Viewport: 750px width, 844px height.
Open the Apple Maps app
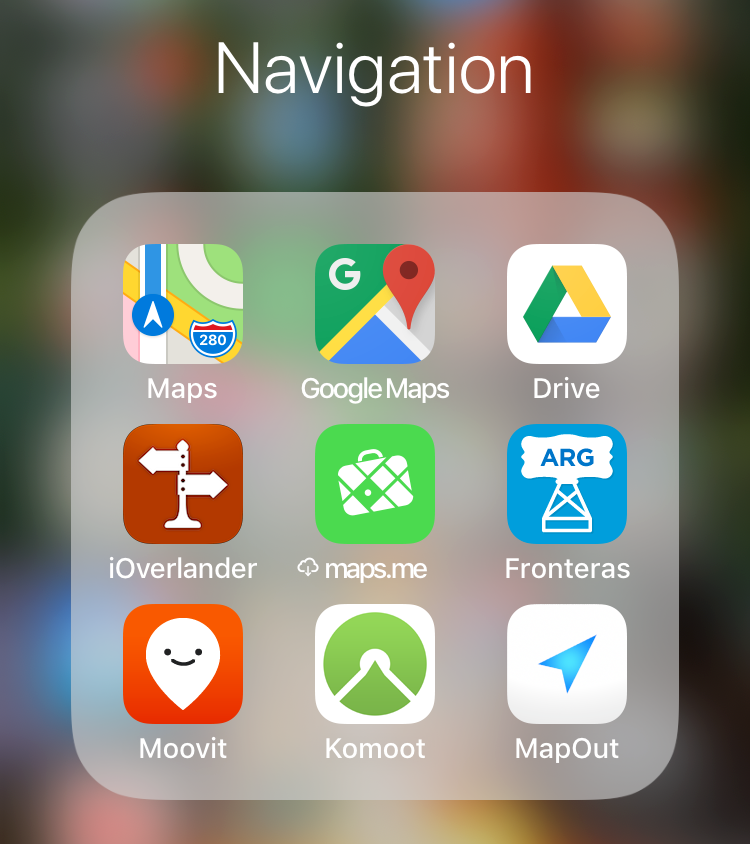coord(183,304)
